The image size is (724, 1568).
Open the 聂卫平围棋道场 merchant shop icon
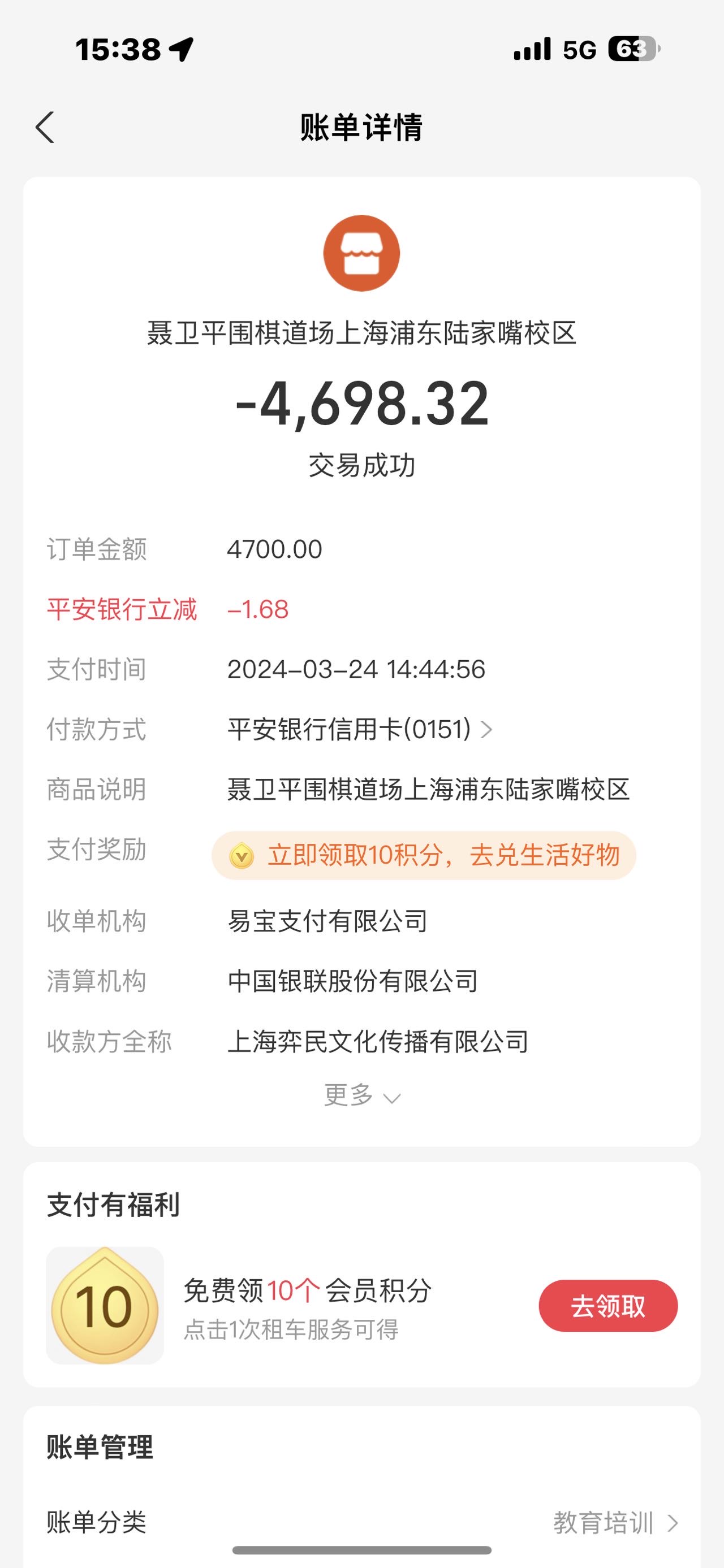[361, 253]
